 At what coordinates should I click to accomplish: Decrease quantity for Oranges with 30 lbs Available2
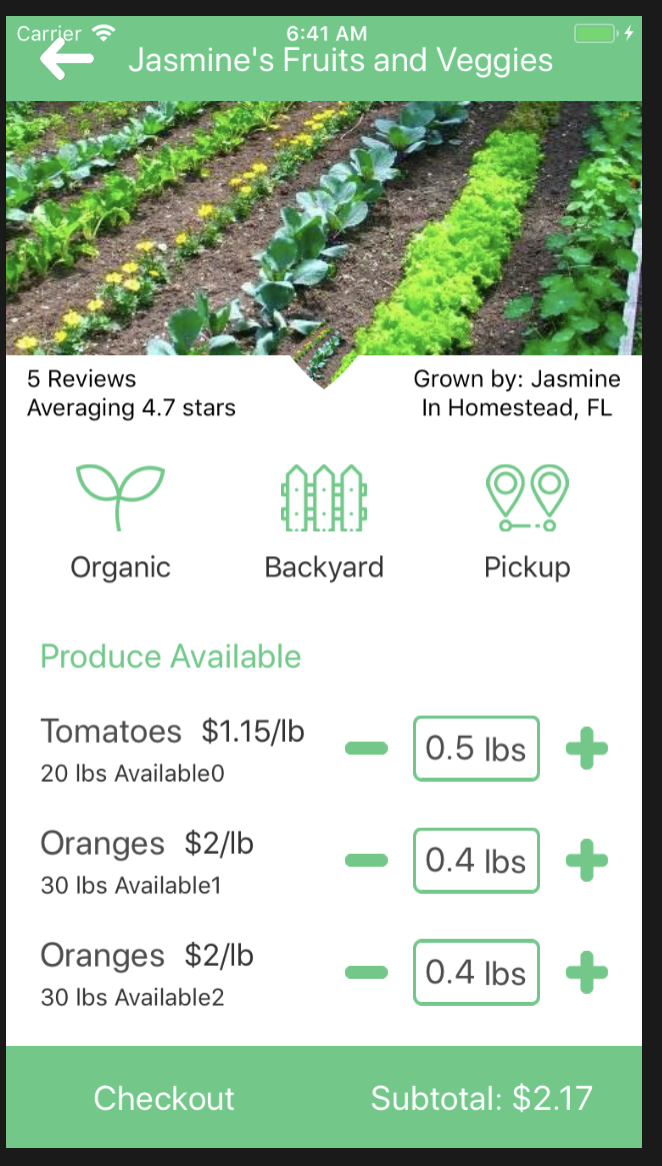[367, 972]
